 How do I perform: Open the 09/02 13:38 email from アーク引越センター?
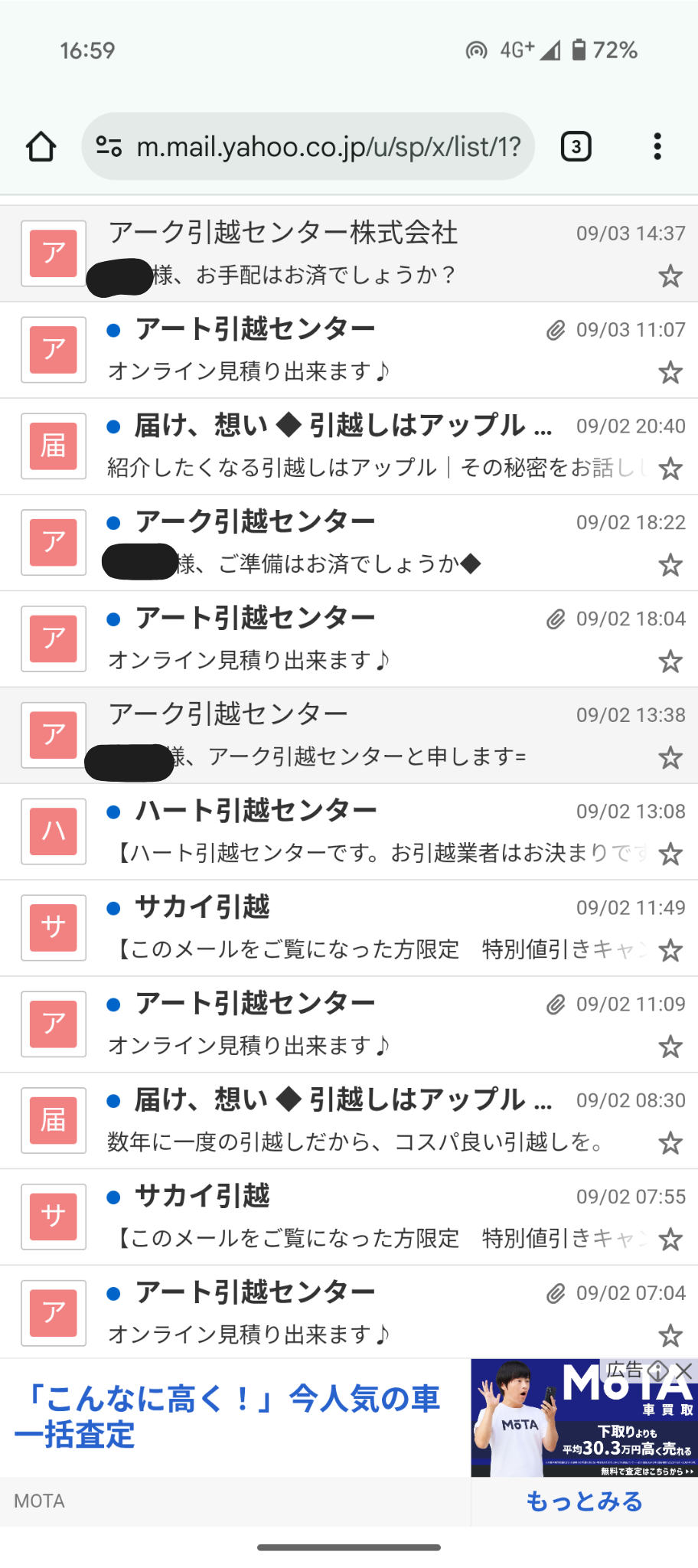337,735
